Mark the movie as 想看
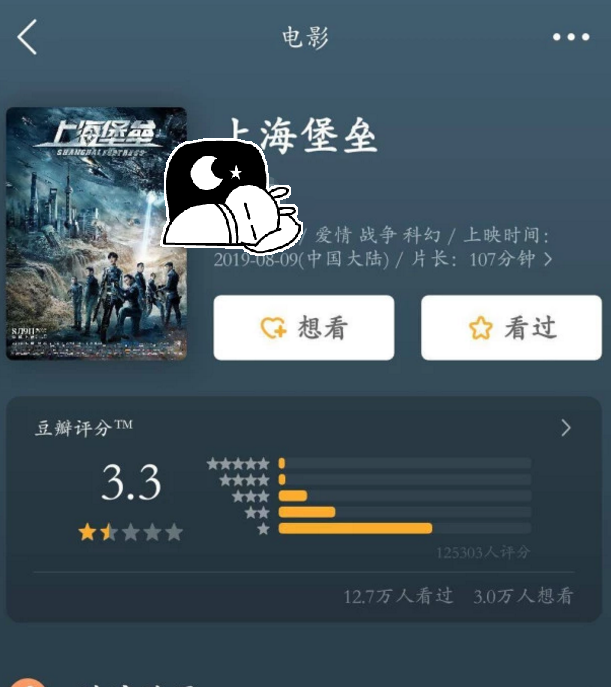The image size is (611, 687). tap(303, 328)
